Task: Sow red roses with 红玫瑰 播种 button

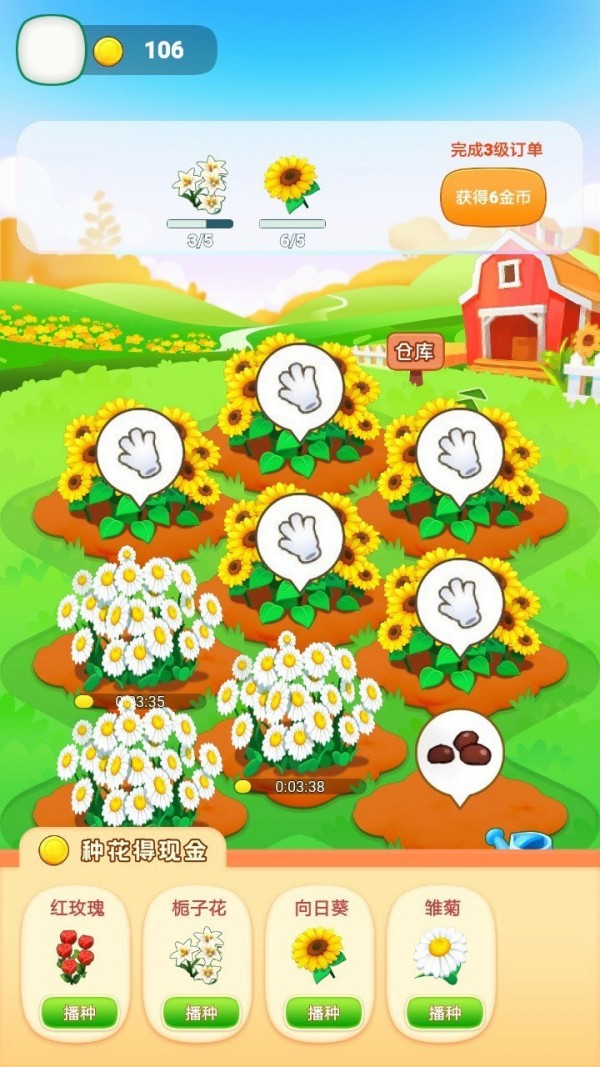Action: [80, 1012]
